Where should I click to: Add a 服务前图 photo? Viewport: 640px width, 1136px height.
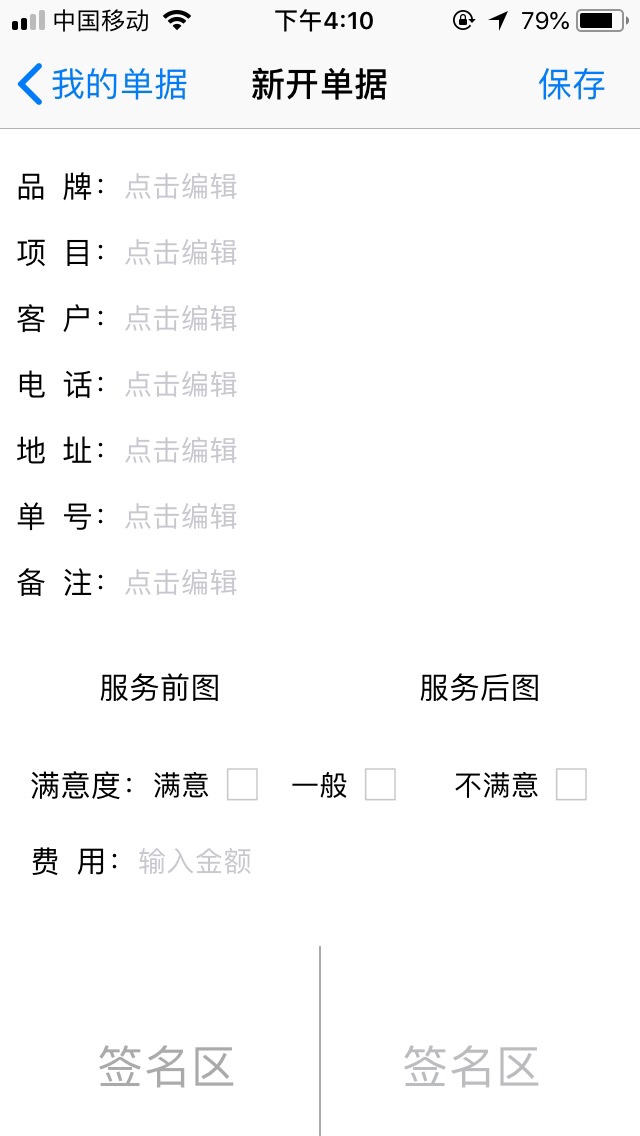click(x=160, y=688)
